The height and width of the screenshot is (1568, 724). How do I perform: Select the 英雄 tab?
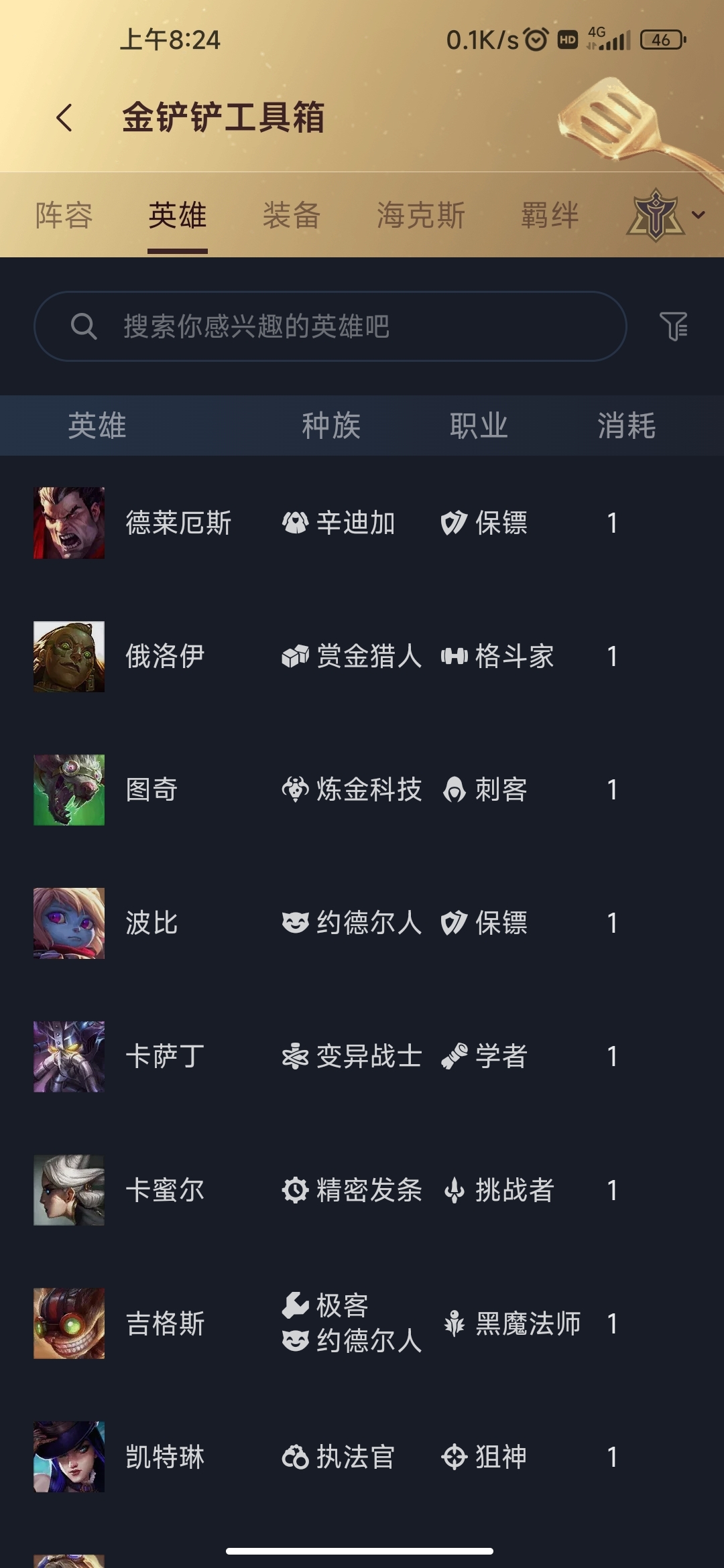pos(178,216)
